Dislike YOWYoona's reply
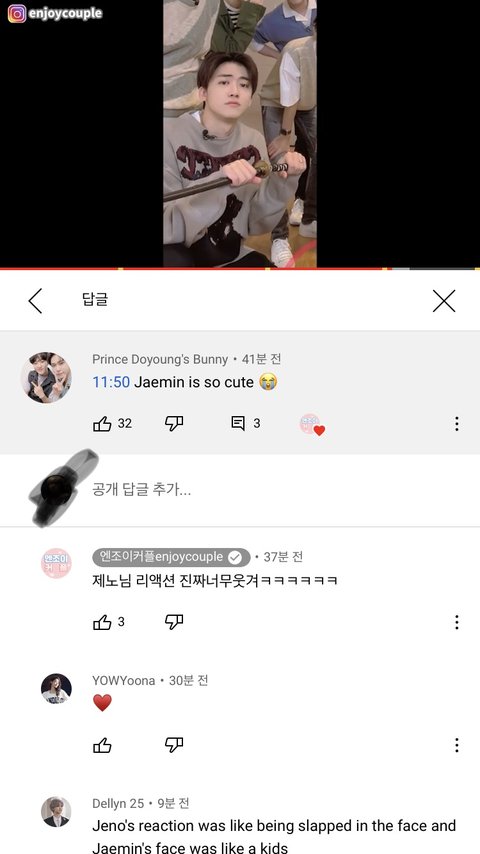Image resolution: width=480 pixels, height=854 pixels. point(174,745)
